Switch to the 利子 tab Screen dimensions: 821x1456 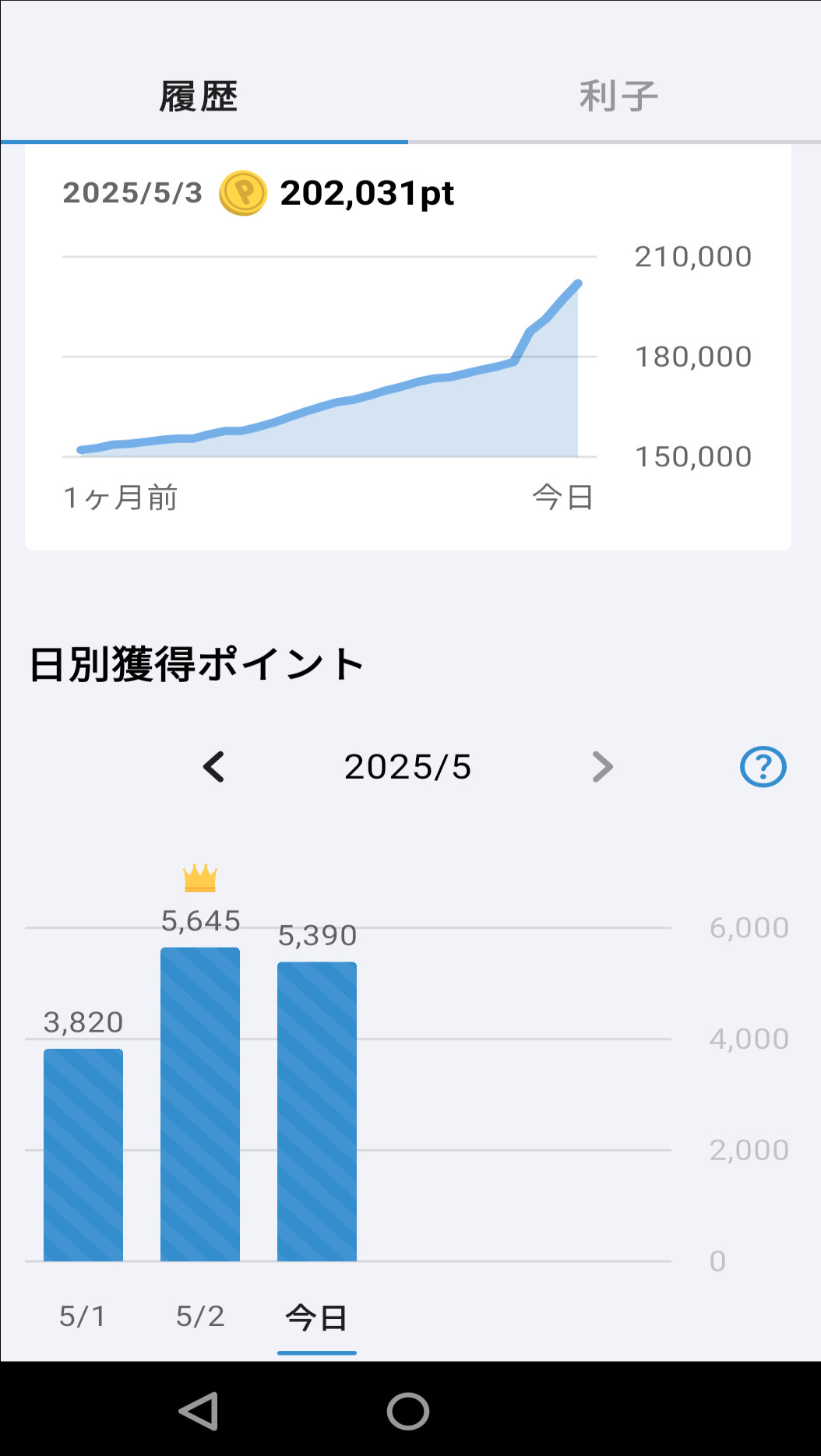pos(618,97)
